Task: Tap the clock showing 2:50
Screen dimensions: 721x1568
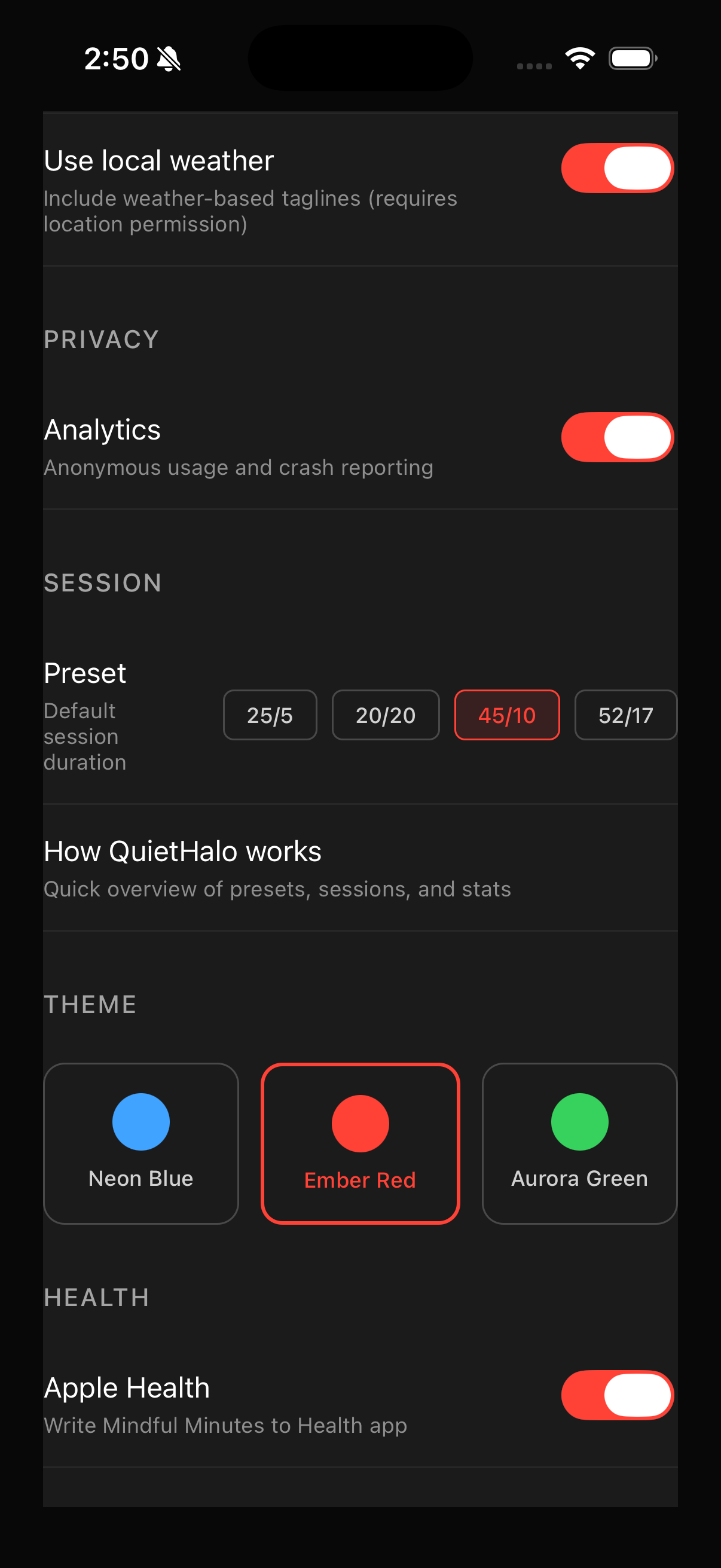Action: 117,58
